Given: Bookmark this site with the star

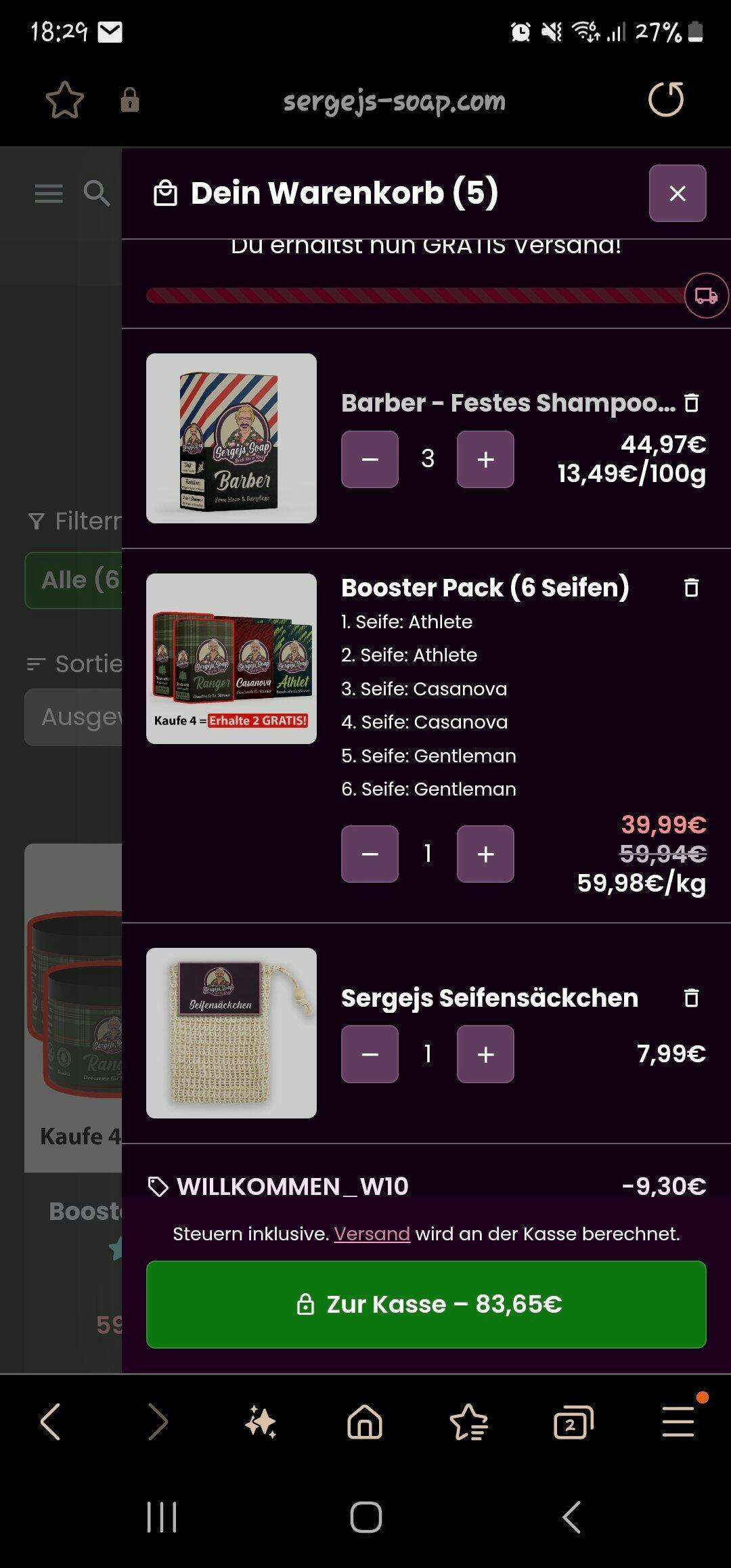Looking at the screenshot, I should pyautogui.click(x=65, y=100).
